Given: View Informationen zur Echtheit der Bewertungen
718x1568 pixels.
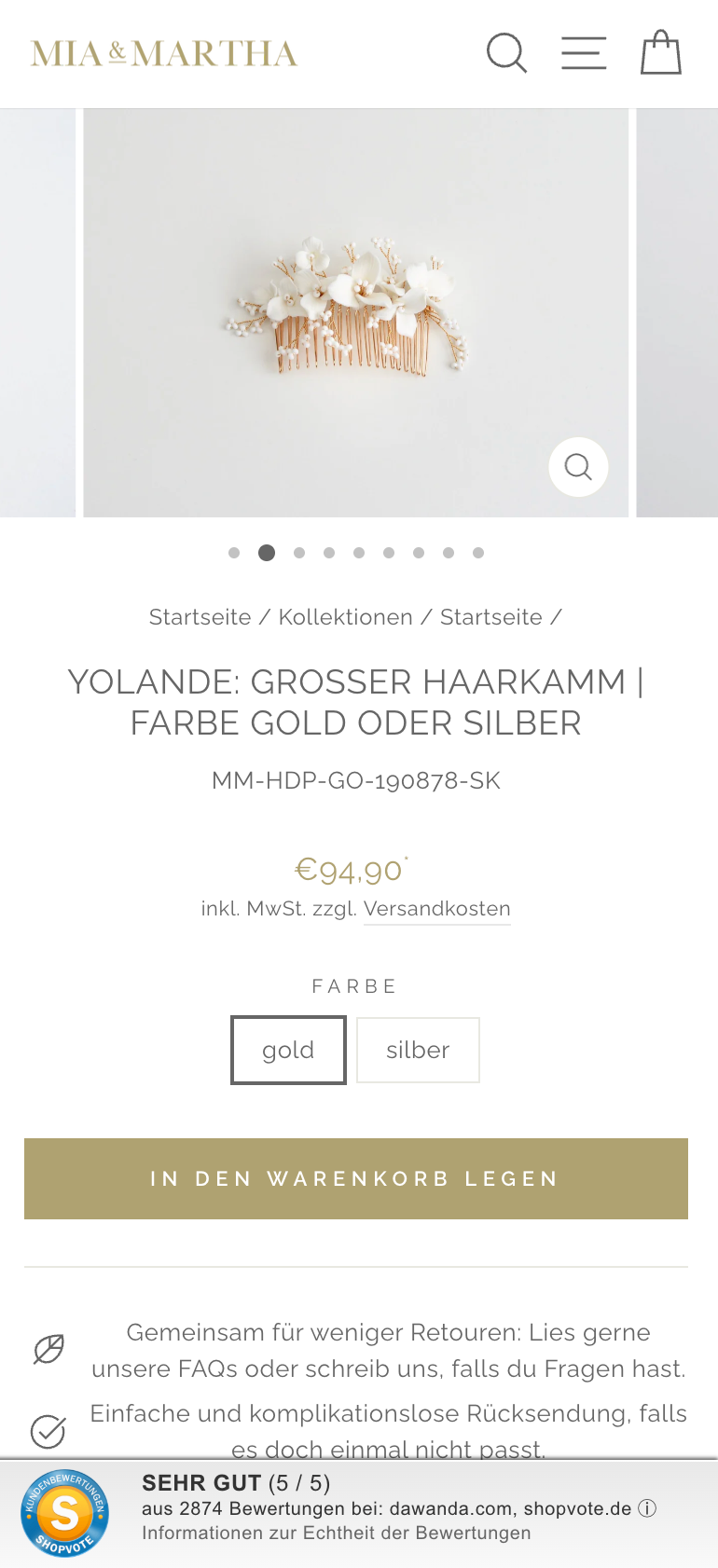Looking at the screenshot, I should pyautogui.click(x=336, y=1534).
